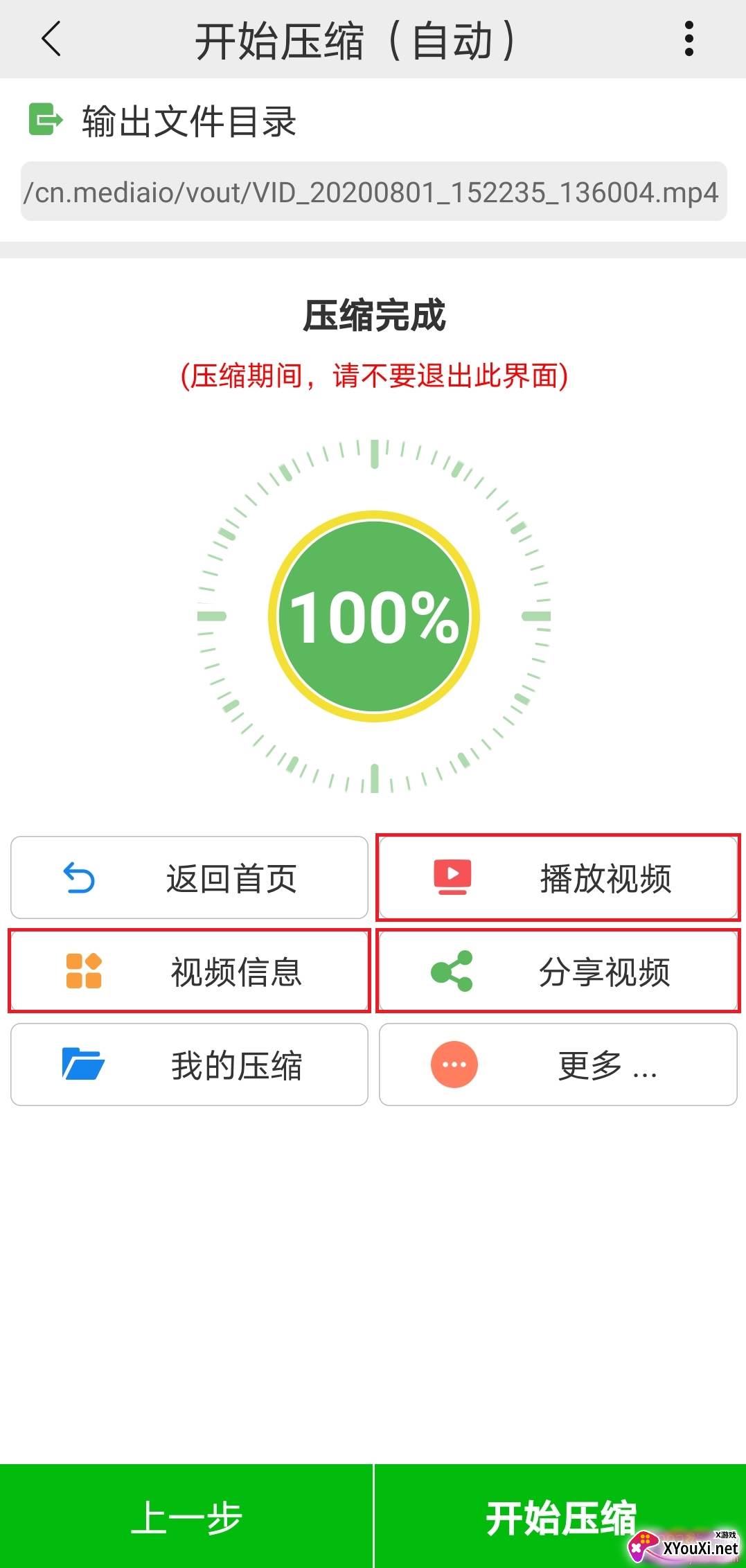Screen dimensions: 746x1568
Task: Tap the green 开始压缩 button
Action: pyautogui.click(x=560, y=1517)
